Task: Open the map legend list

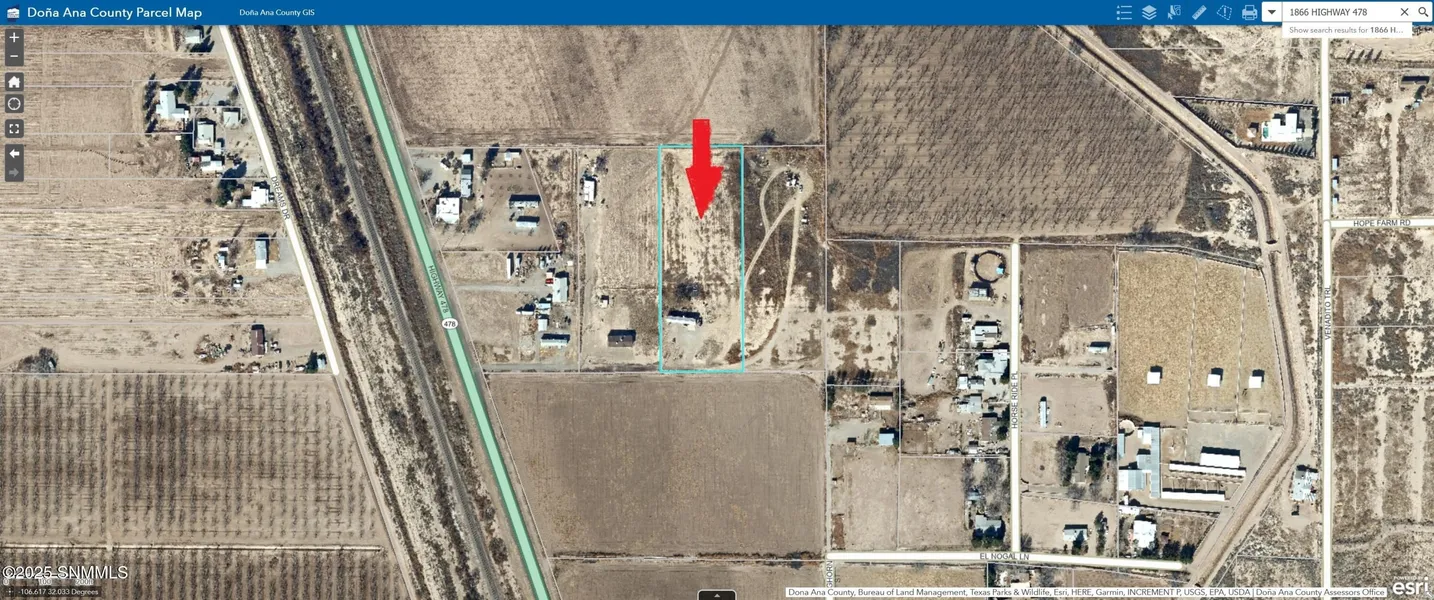Action: tap(1124, 12)
